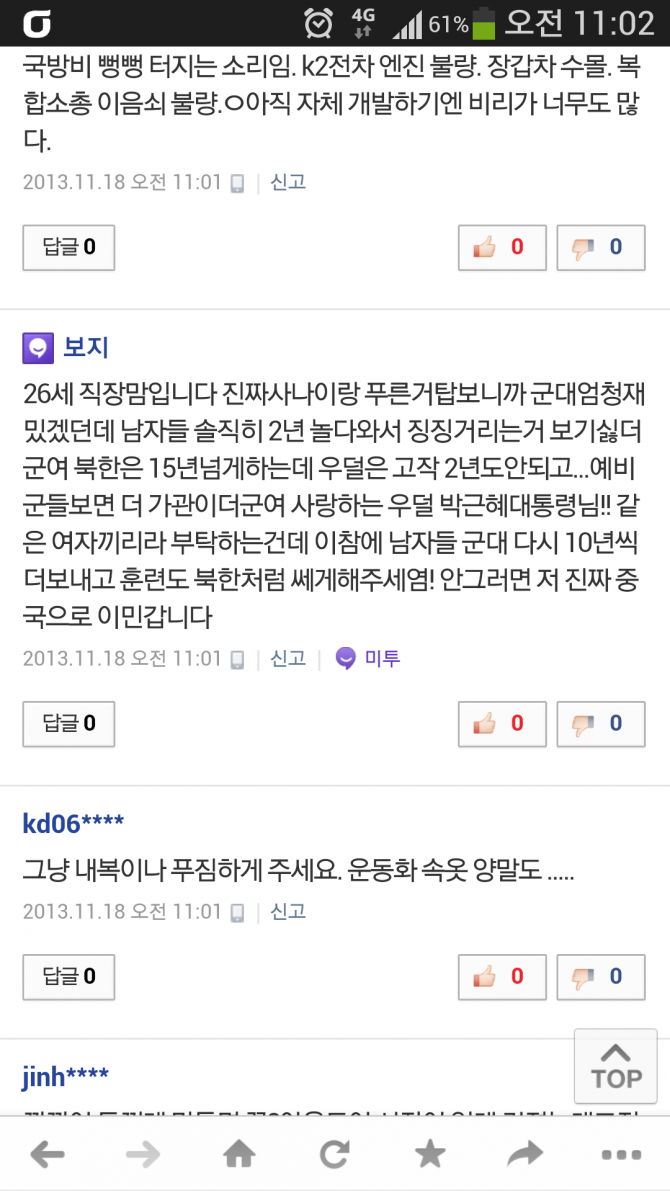Open the browser overflow menu
This screenshot has height=1191, width=670.
click(621, 1155)
